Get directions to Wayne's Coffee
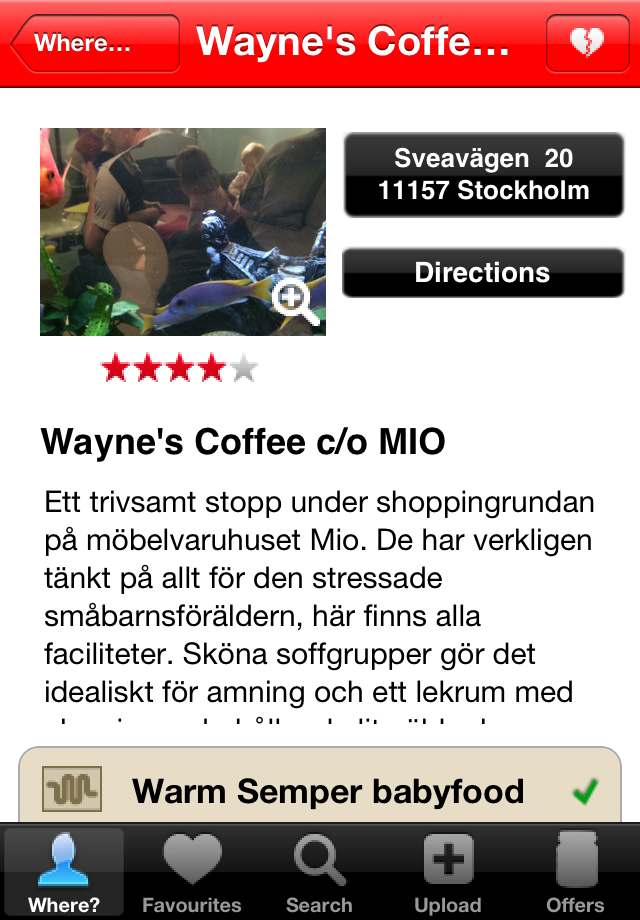640x920 pixels. point(483,273)
